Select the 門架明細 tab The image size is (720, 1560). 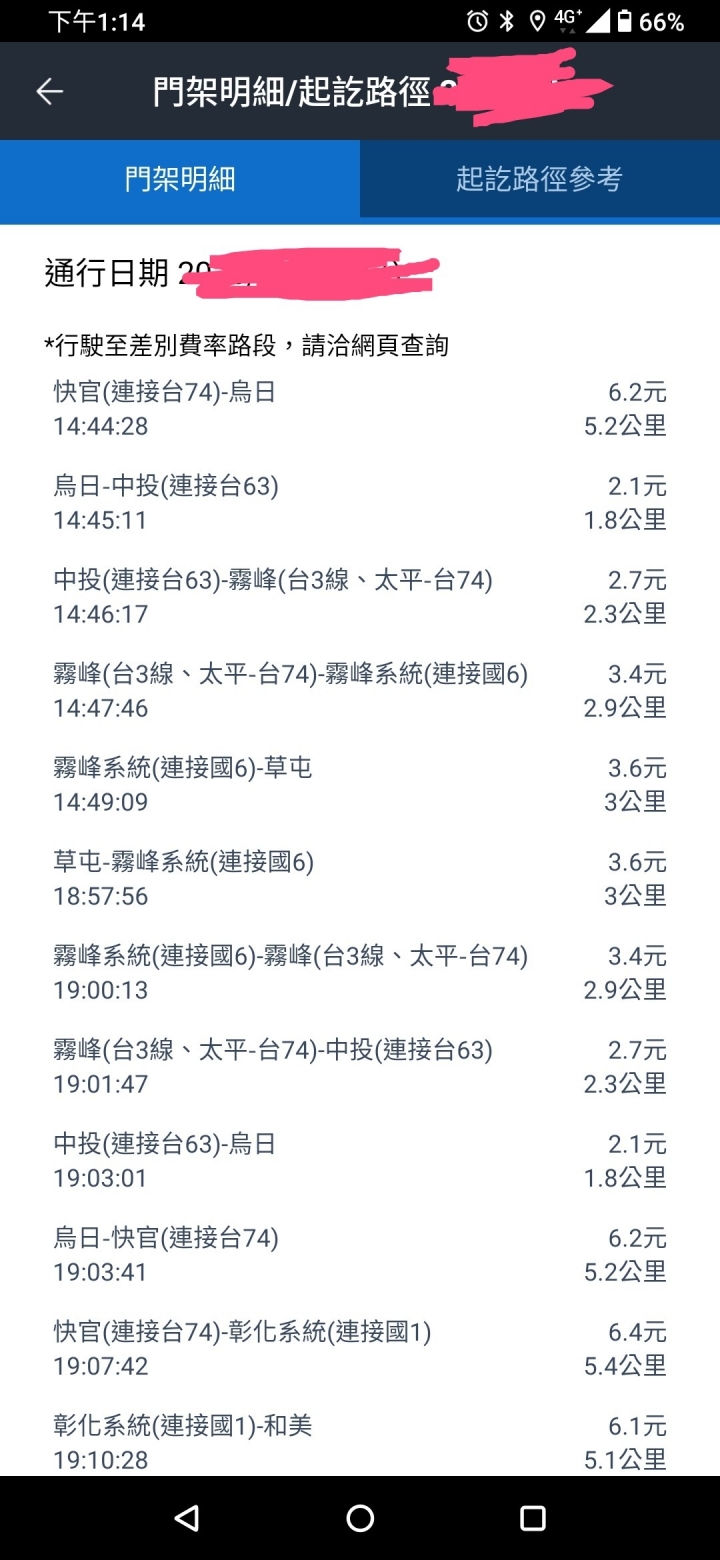(x=180, y=179)
